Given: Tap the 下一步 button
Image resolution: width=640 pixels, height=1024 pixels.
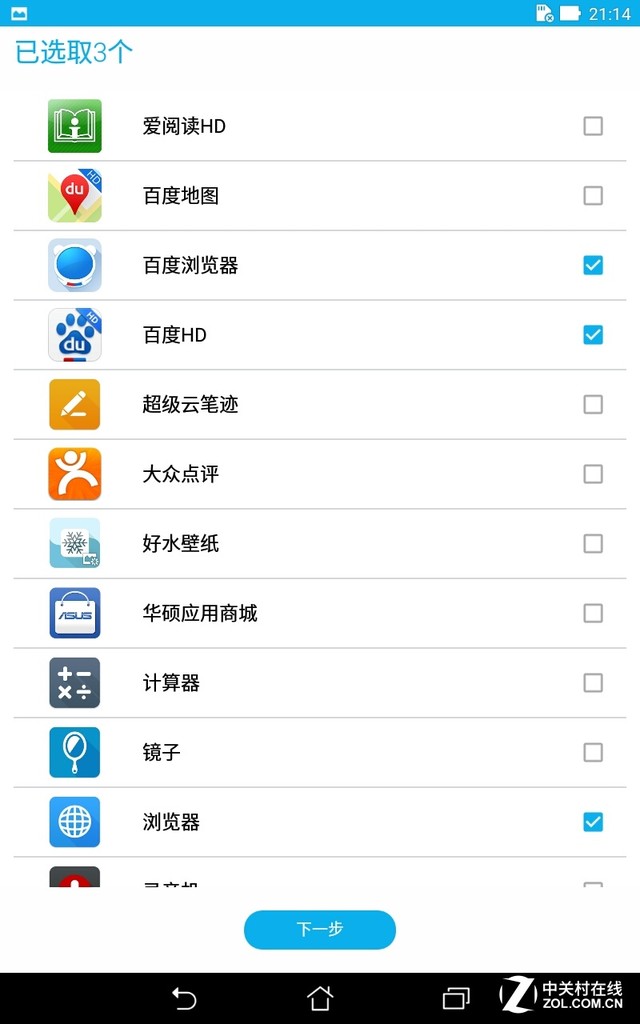Looking at the screenshot, I should click(x=320, y=929).
